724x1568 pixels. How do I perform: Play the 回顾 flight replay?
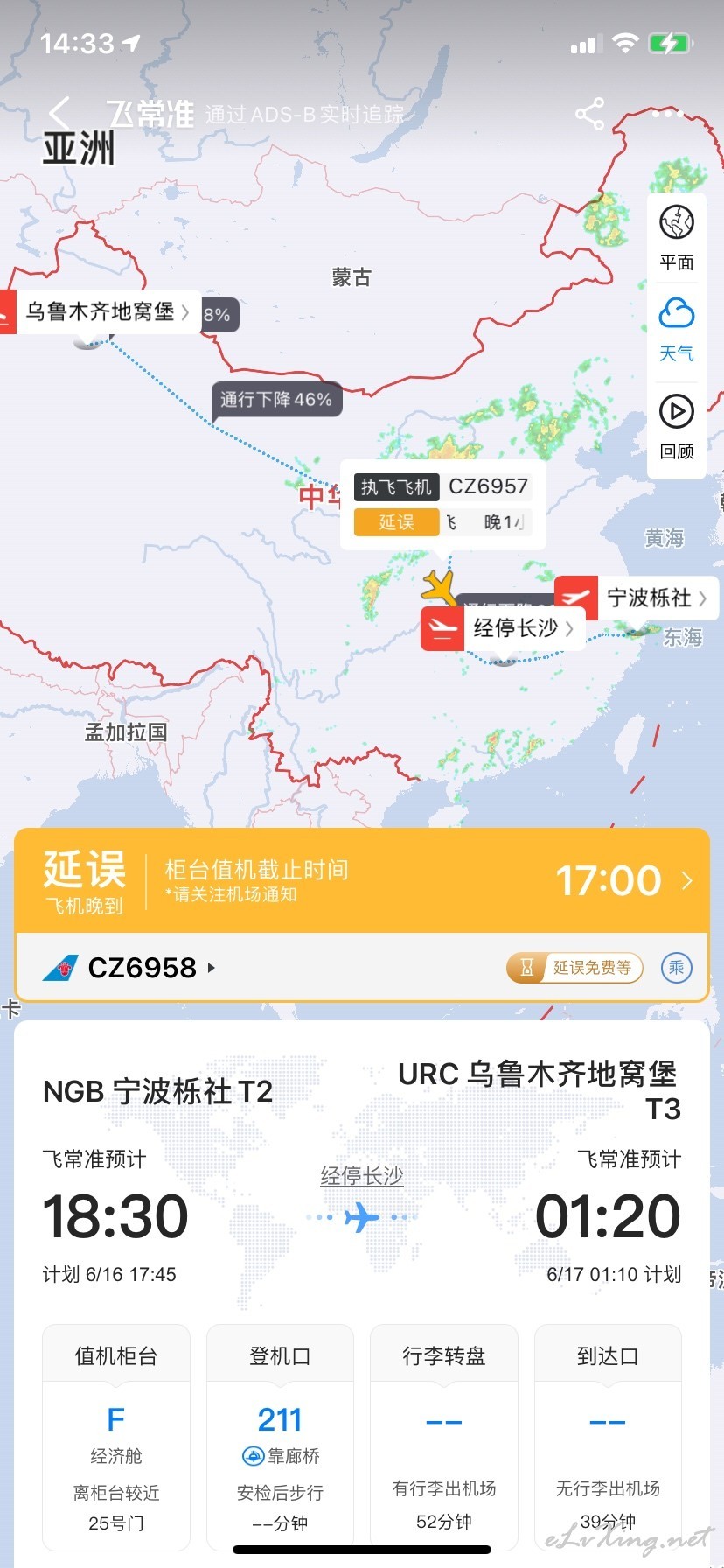[x=676, y=426]
